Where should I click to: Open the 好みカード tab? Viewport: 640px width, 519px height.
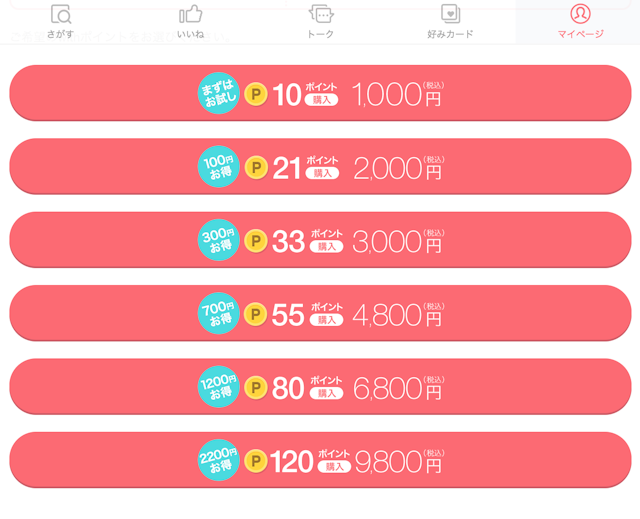[x=450, y=21]
